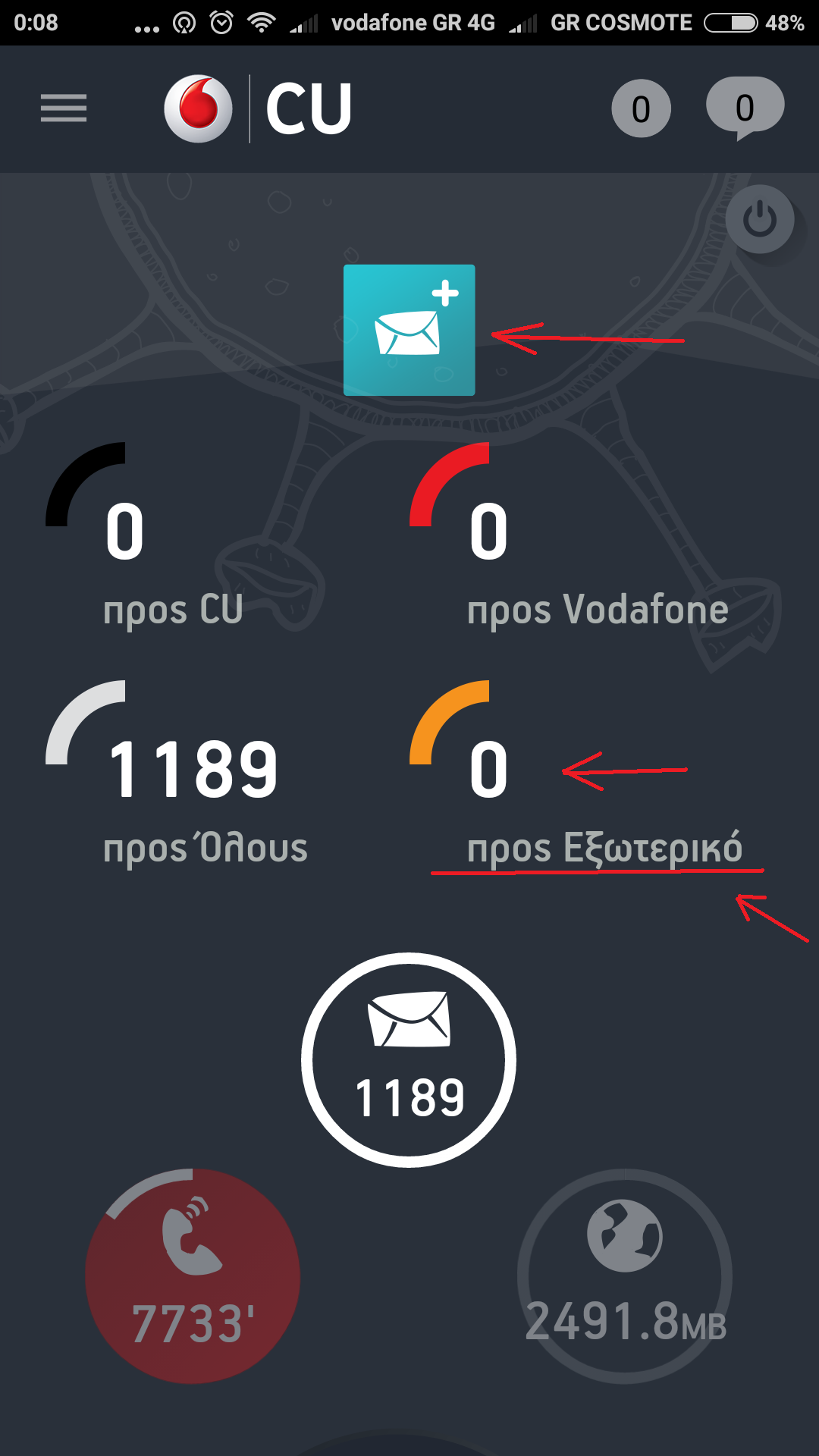Tap the round counter badge showing 0
The width and height of the screenshot is (819, 1456).
click(641, 108)
